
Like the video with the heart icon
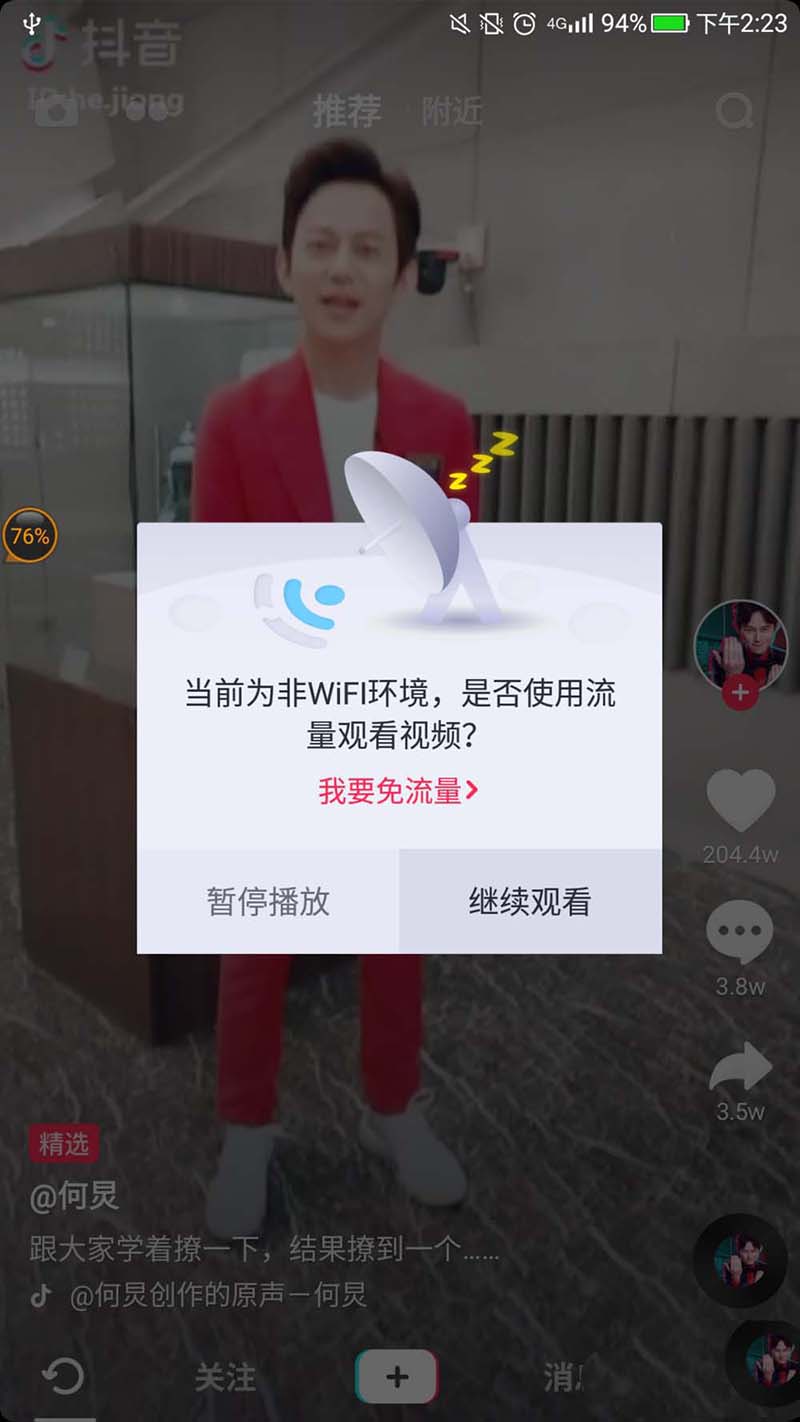(x=740, y=801)
